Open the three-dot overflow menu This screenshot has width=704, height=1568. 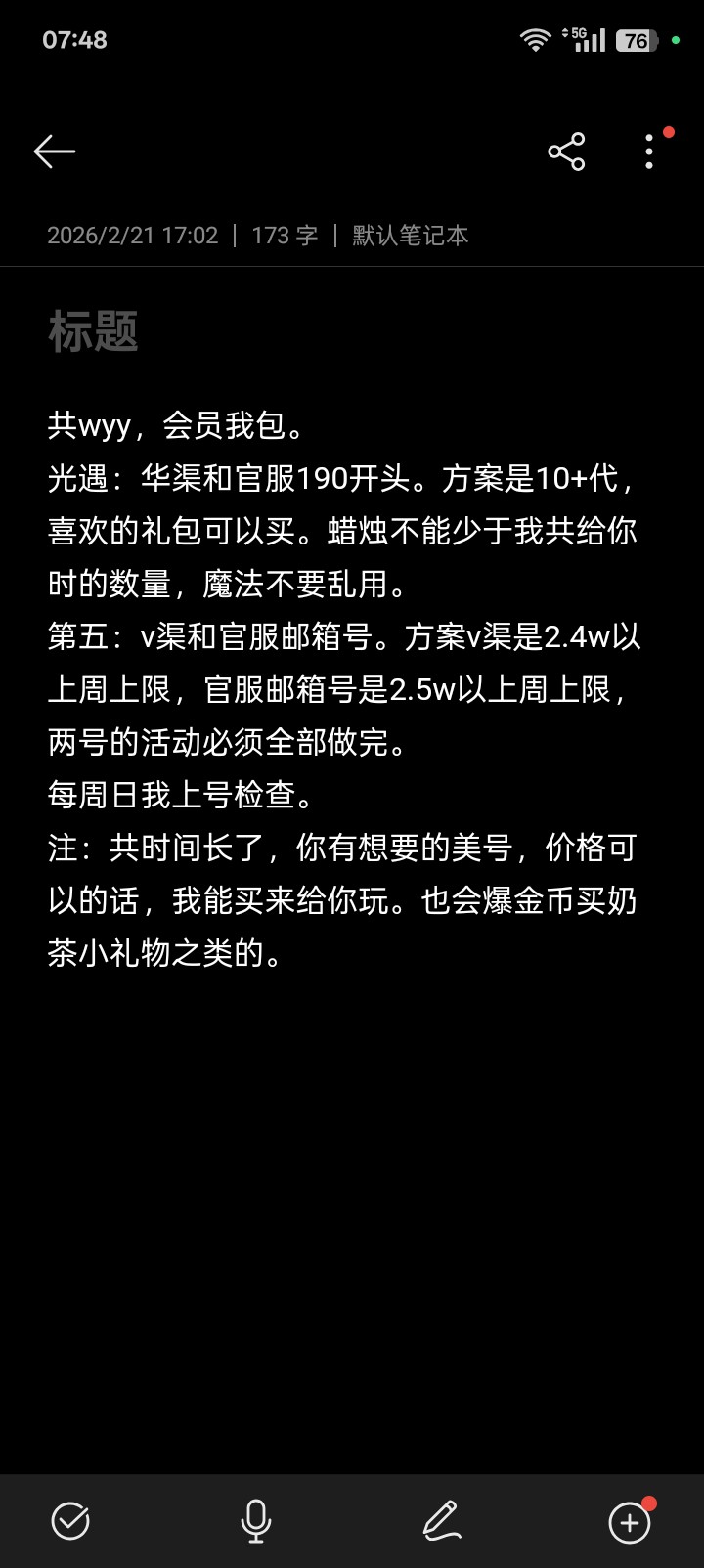649,152
